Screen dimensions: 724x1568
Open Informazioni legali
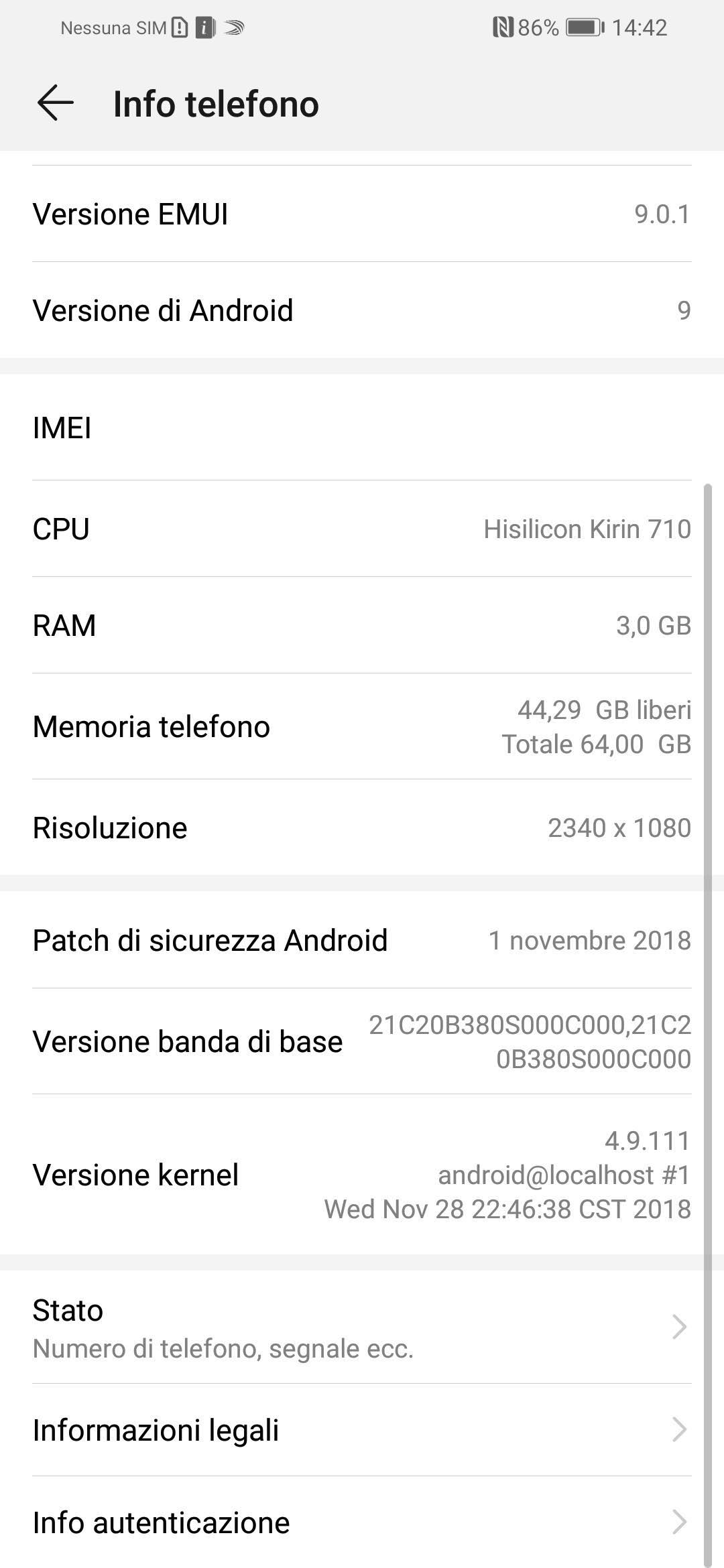(x=361, y=1430)
